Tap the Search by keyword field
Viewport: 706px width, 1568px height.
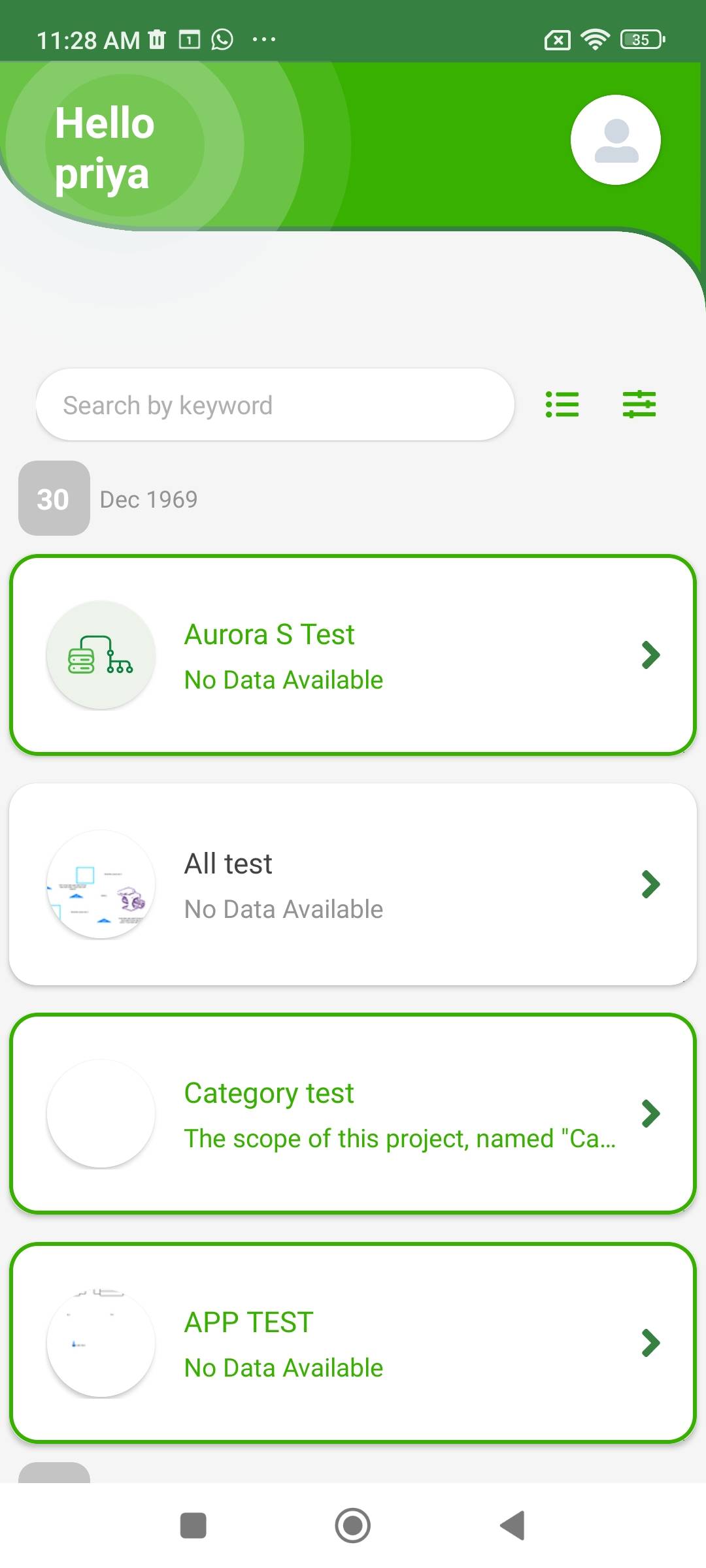pyautogui.click(x=275, y=404)
